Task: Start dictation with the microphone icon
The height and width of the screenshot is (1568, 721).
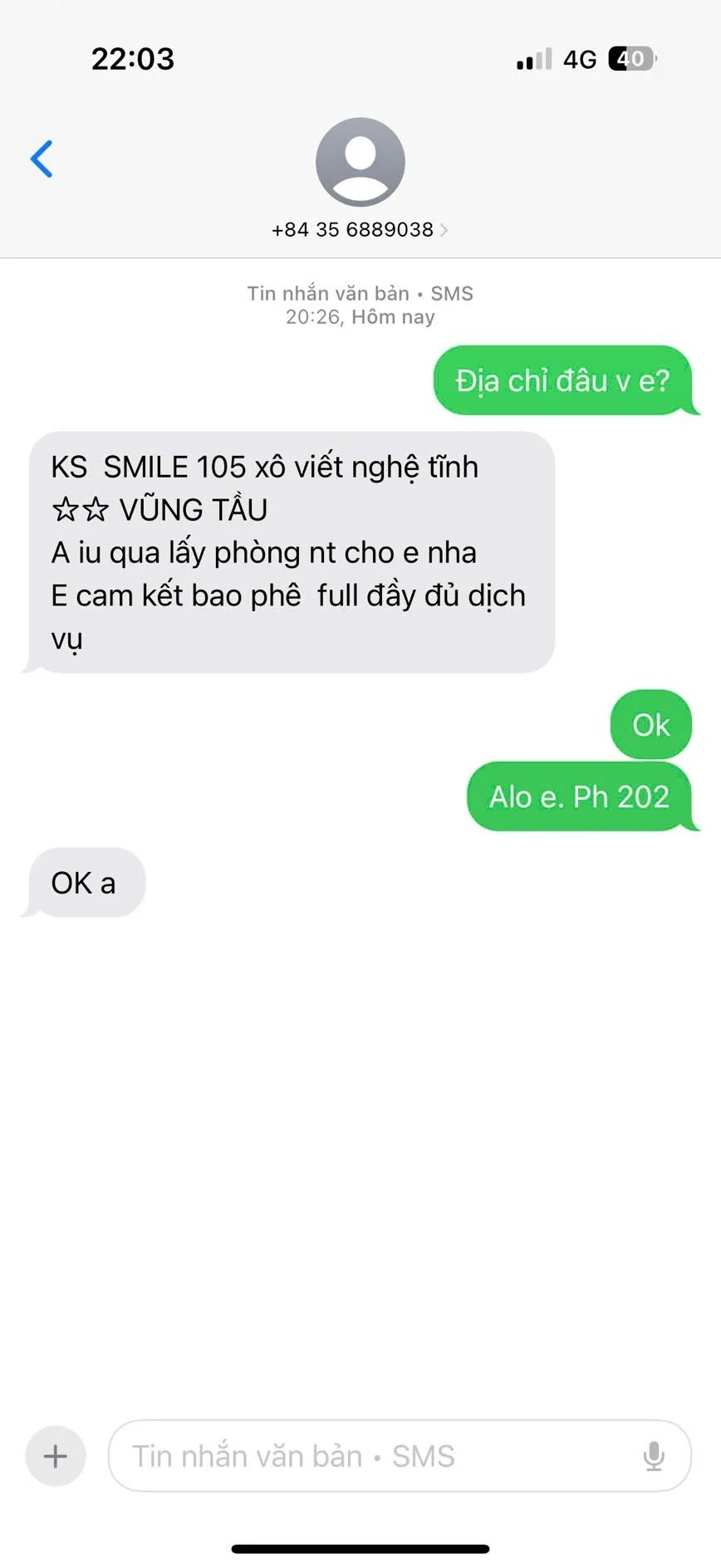Action: [x=654, y=1456]
